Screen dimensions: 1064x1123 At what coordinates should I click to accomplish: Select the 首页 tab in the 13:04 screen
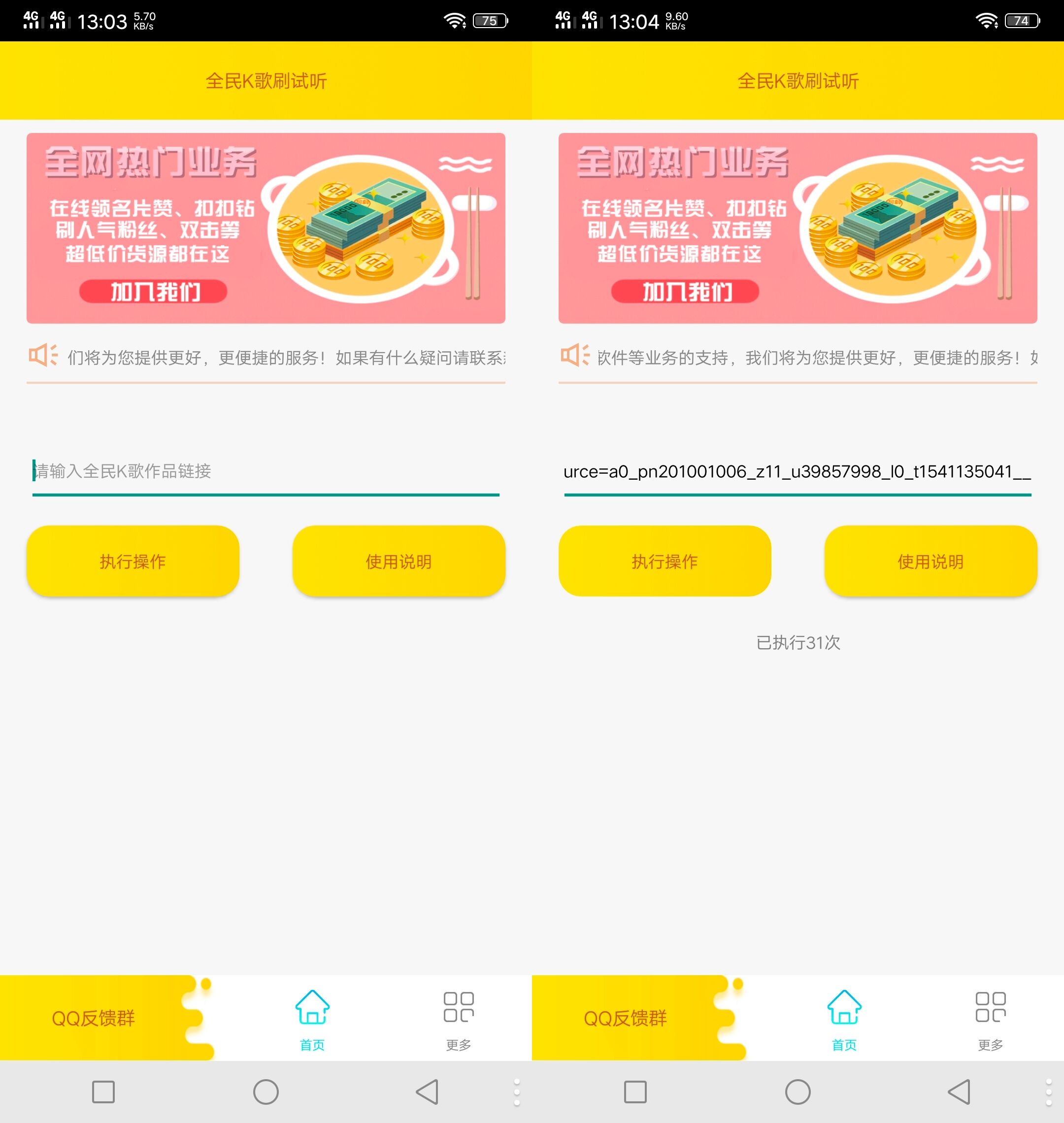[844, 1019]
